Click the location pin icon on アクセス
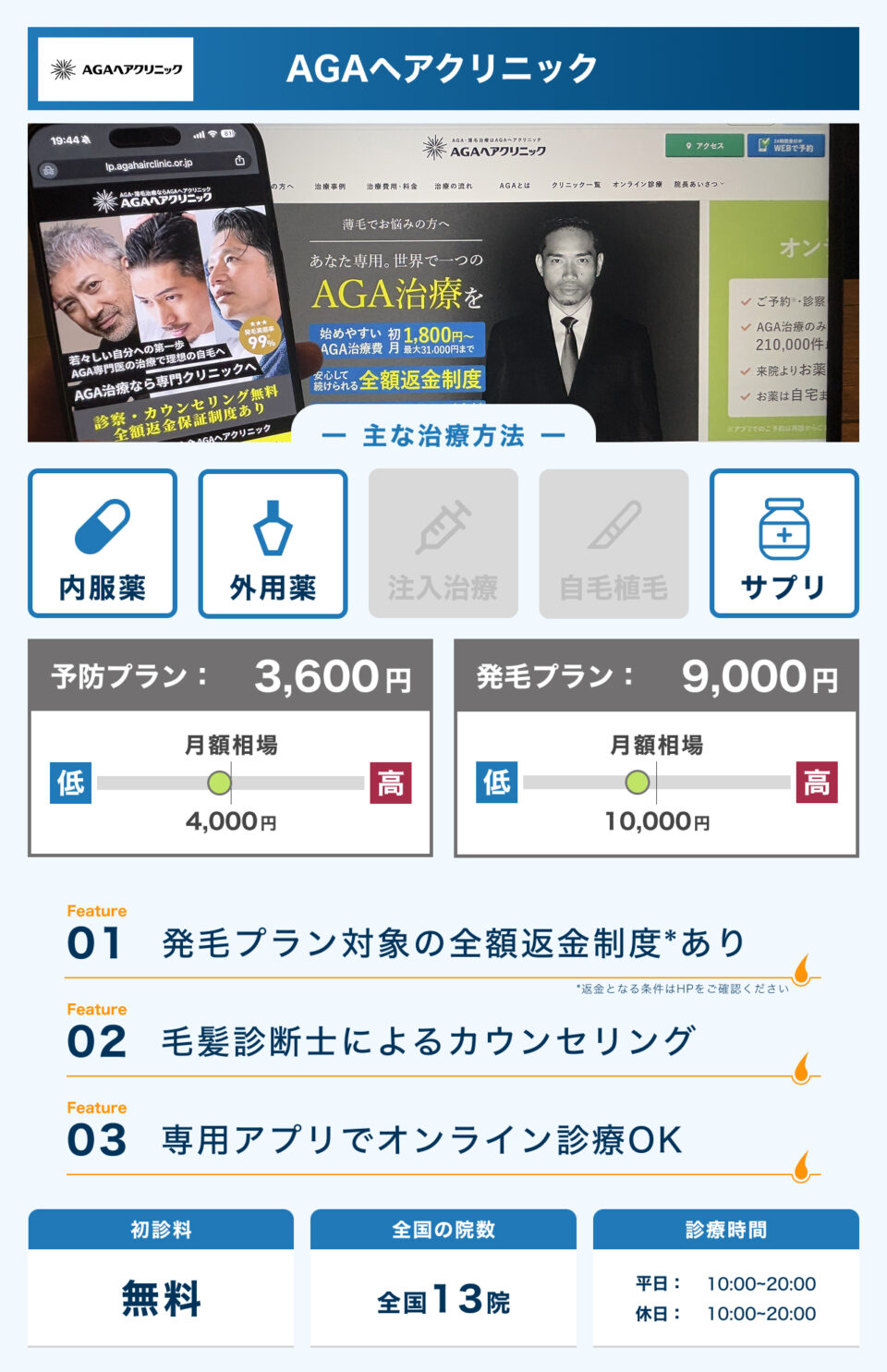 coord(688,144)
